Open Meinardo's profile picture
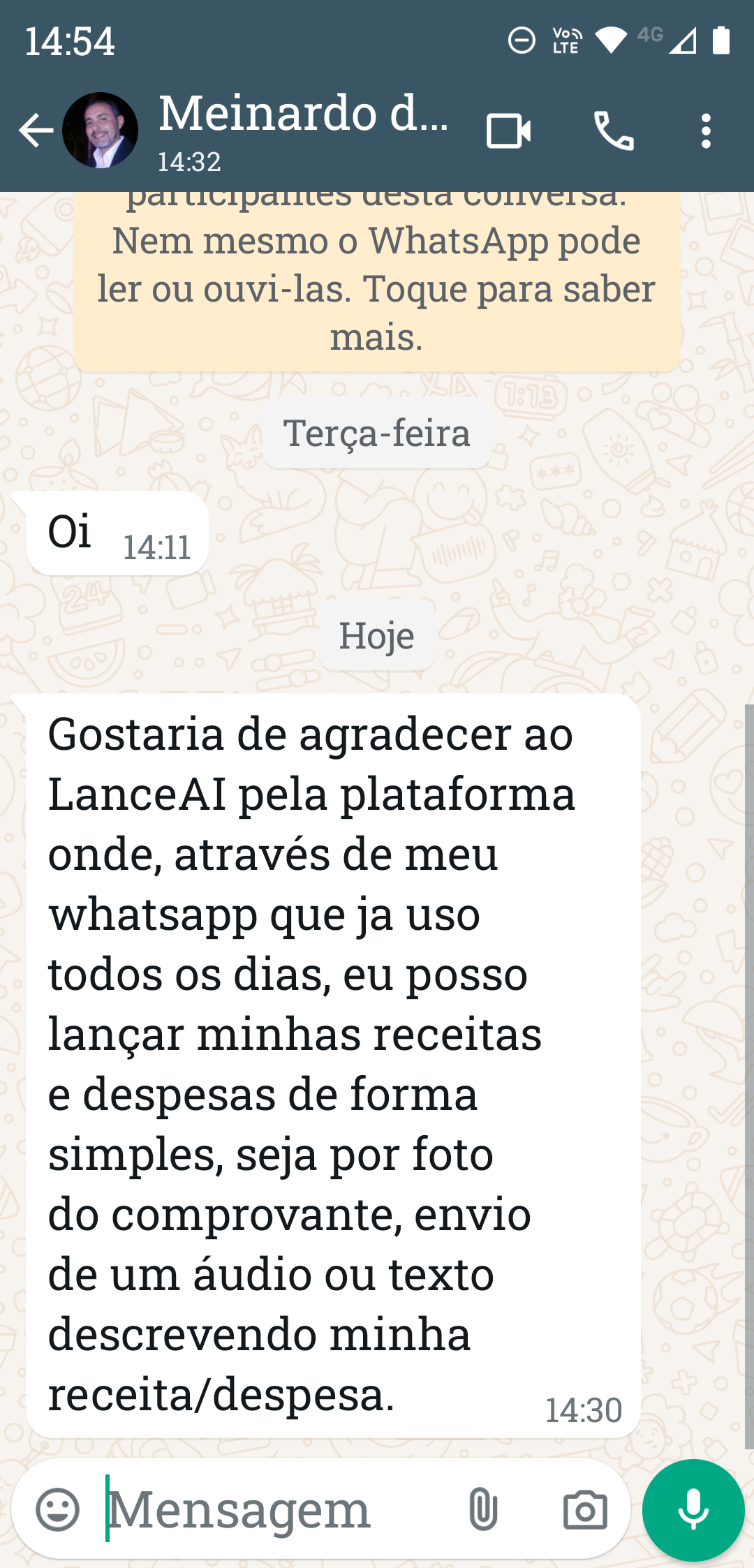754x1568 pixels. 100,131
